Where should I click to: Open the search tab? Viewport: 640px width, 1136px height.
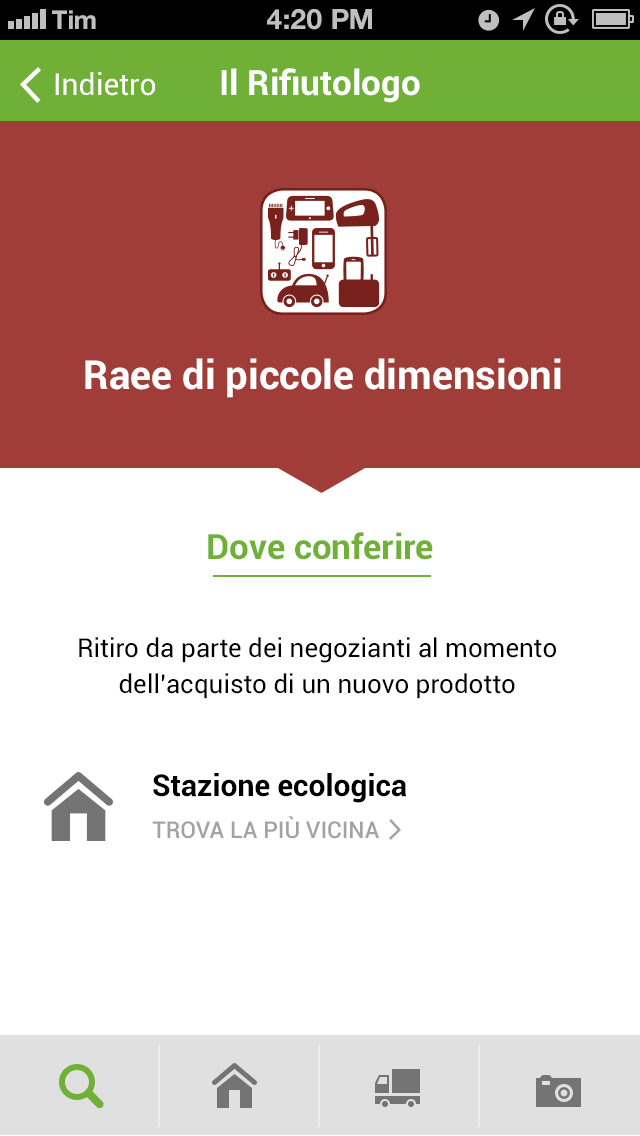point(80,1086)
